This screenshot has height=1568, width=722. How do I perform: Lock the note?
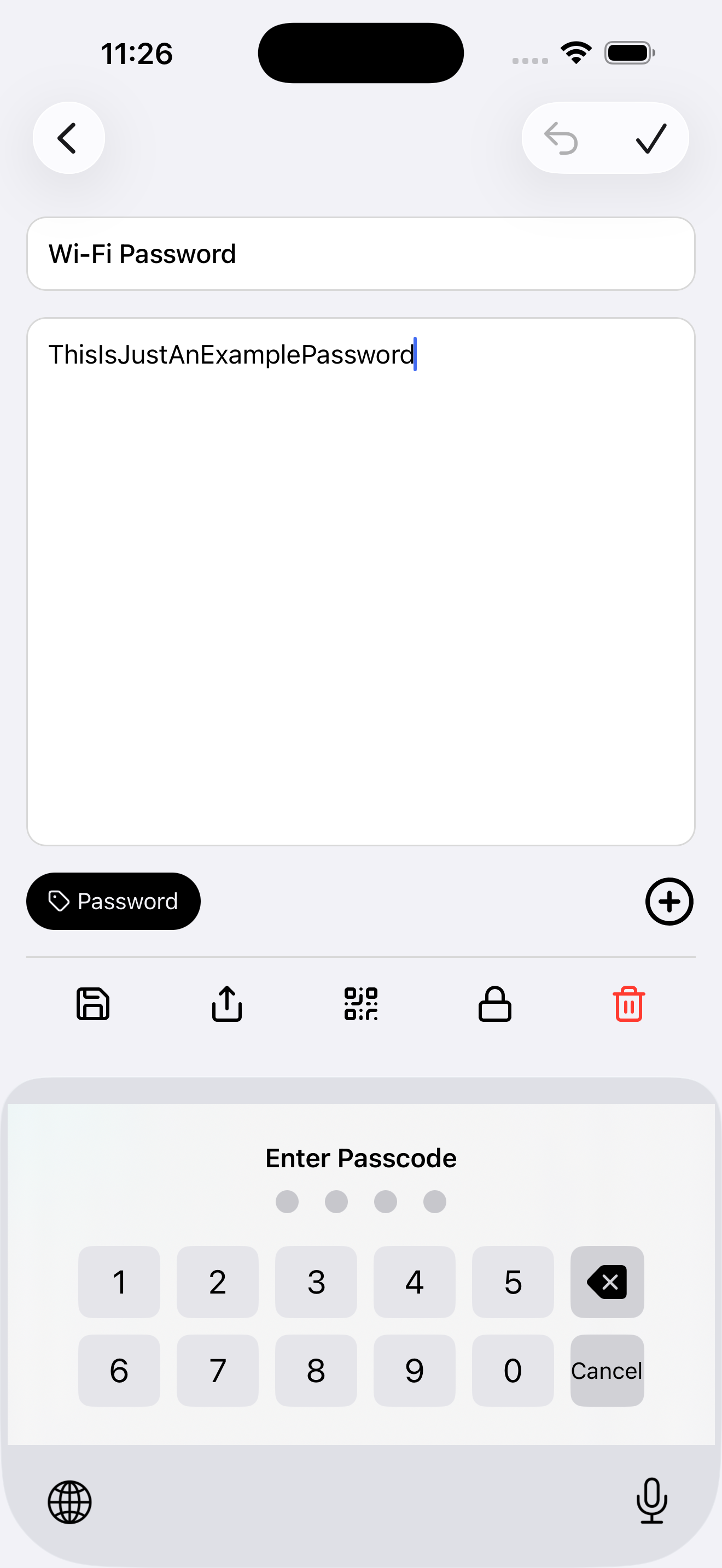(x=494, y=1003)
